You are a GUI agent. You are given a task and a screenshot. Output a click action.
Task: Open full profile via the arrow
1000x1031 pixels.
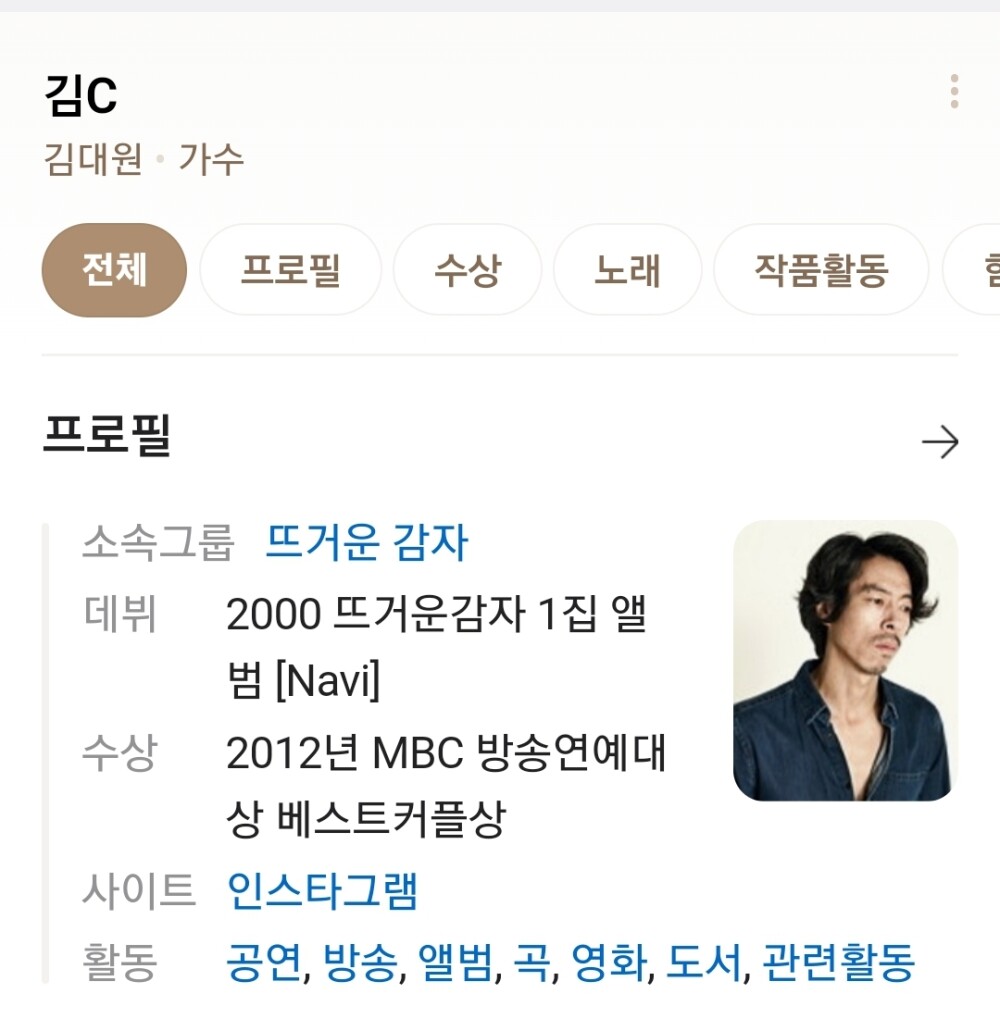tap(939, 442)
